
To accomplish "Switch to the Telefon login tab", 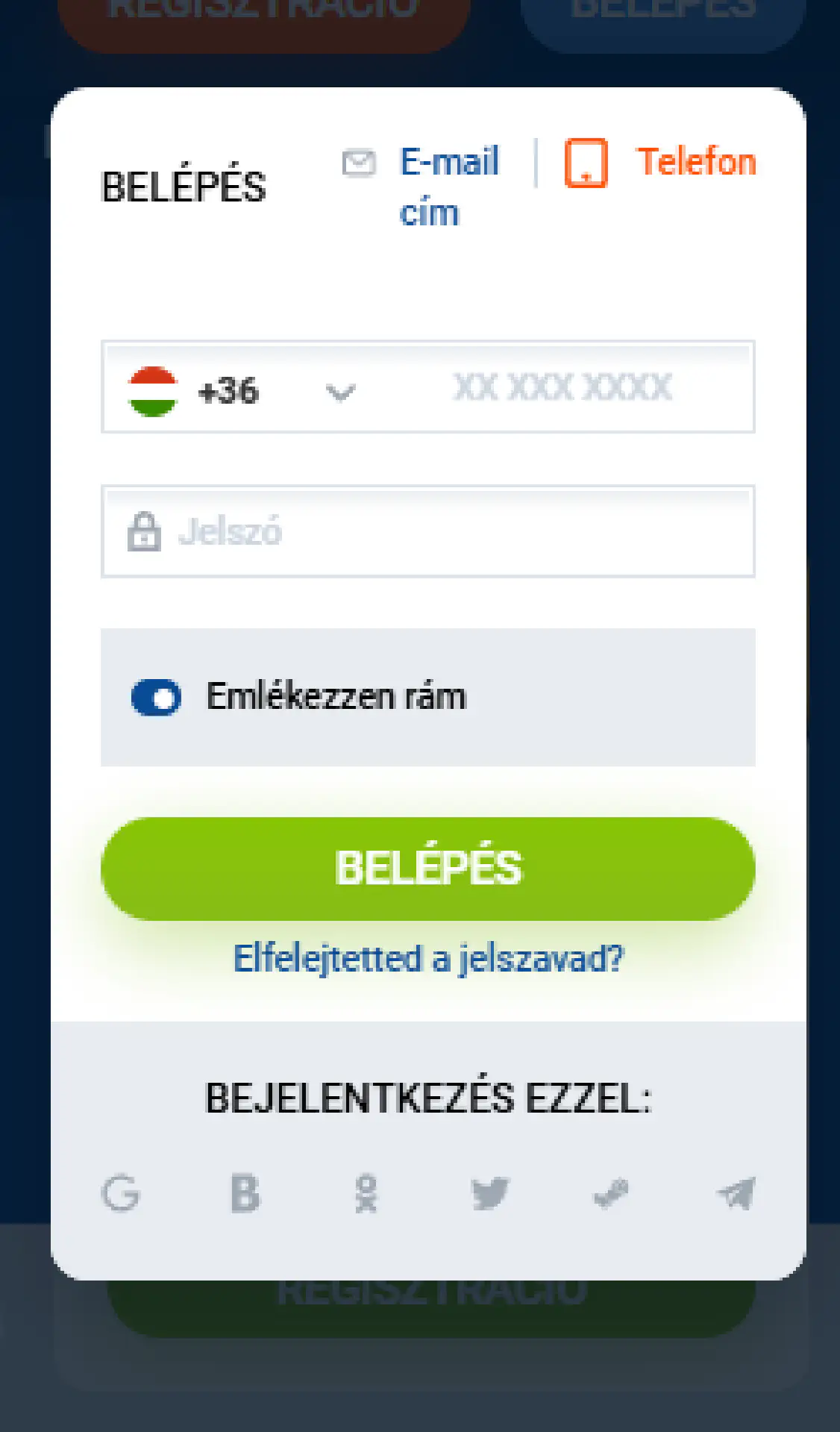I will 696,161.
